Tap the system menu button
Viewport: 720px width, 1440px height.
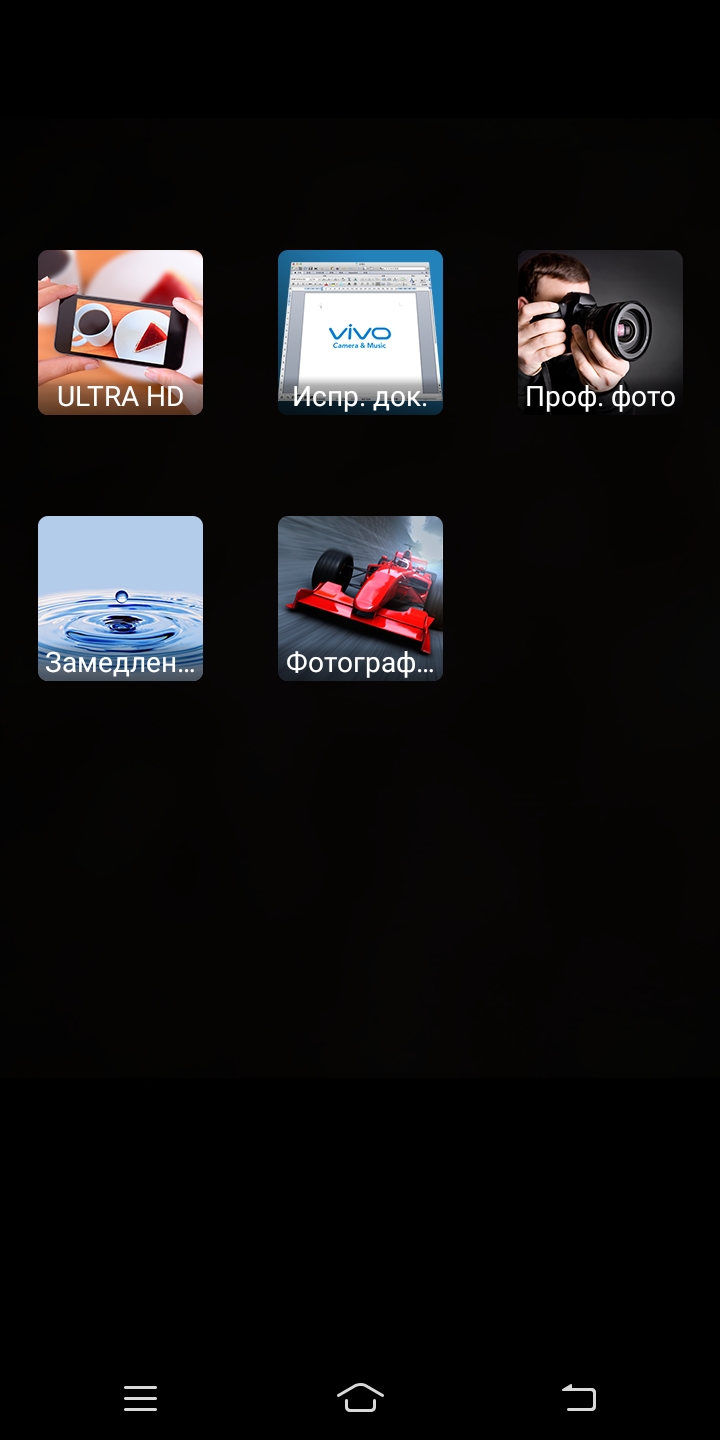(140, 1398)
